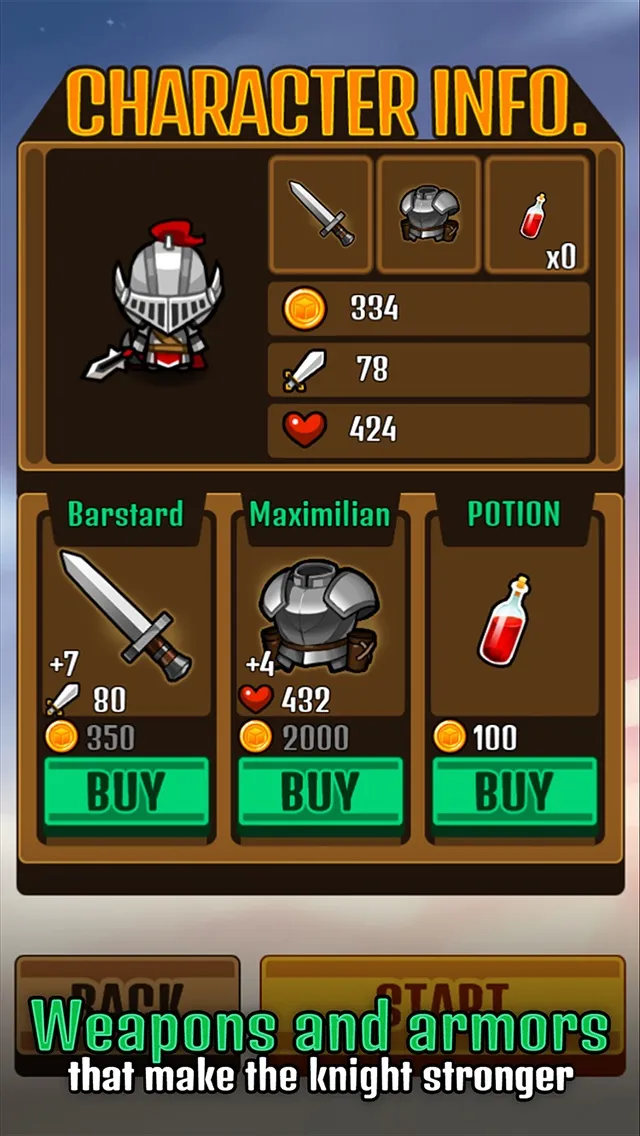Select the equipped sword slot
This screenshot has height=1136, width=640.
321,213
